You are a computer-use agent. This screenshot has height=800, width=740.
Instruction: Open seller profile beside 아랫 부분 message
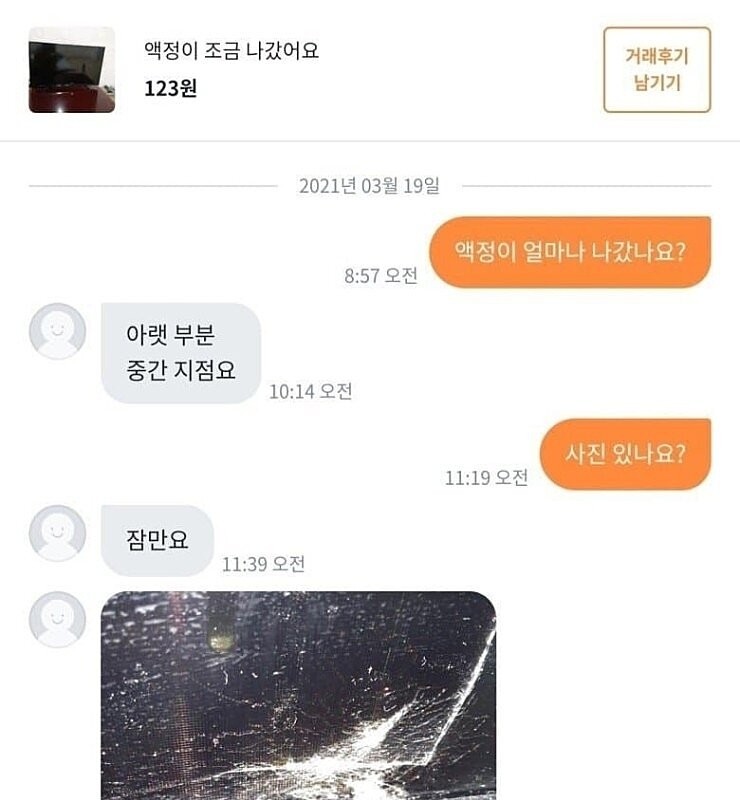coord(57,331)
